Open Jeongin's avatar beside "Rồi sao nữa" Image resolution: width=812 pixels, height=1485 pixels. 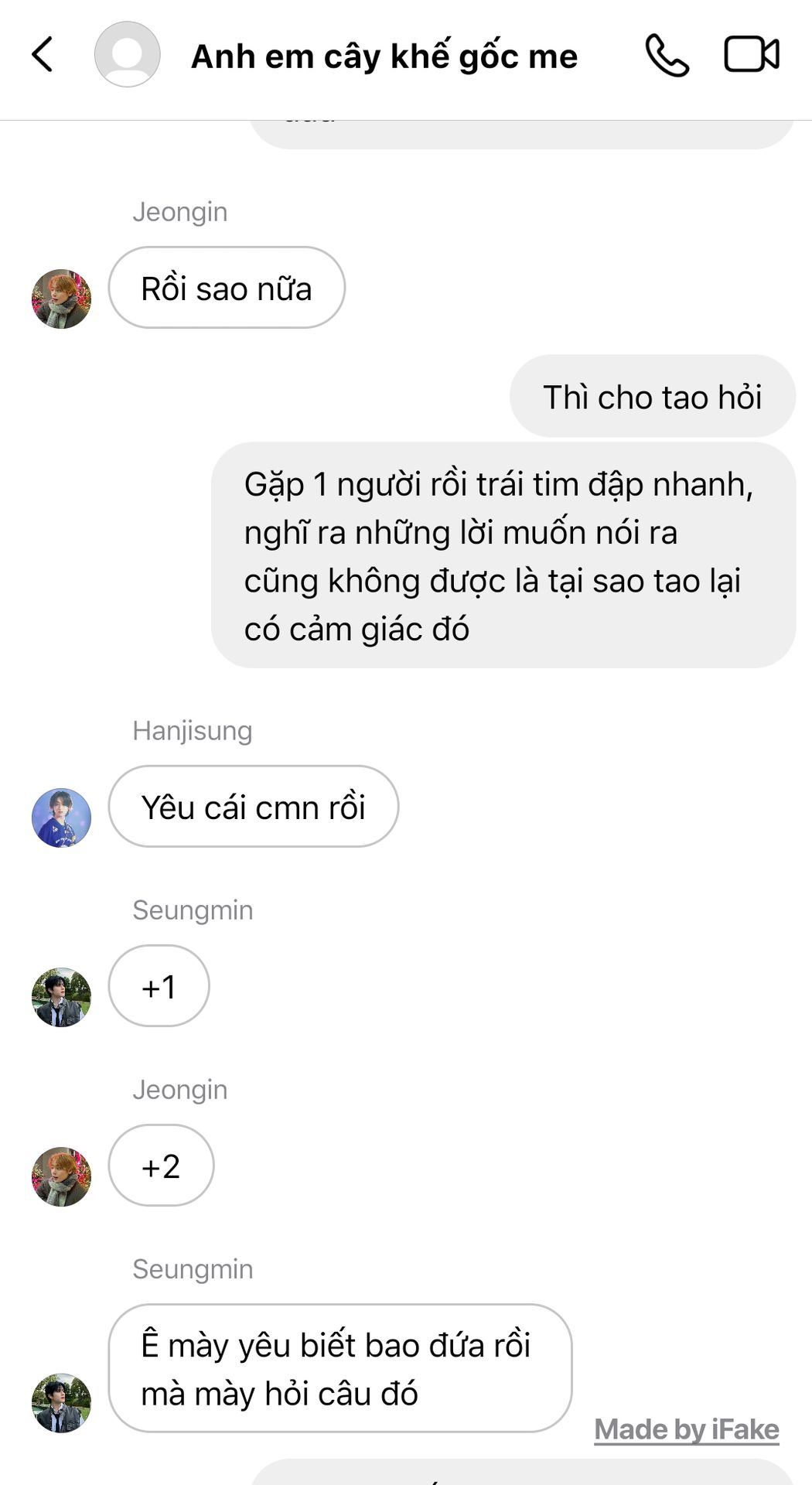[x=61, y=299]
